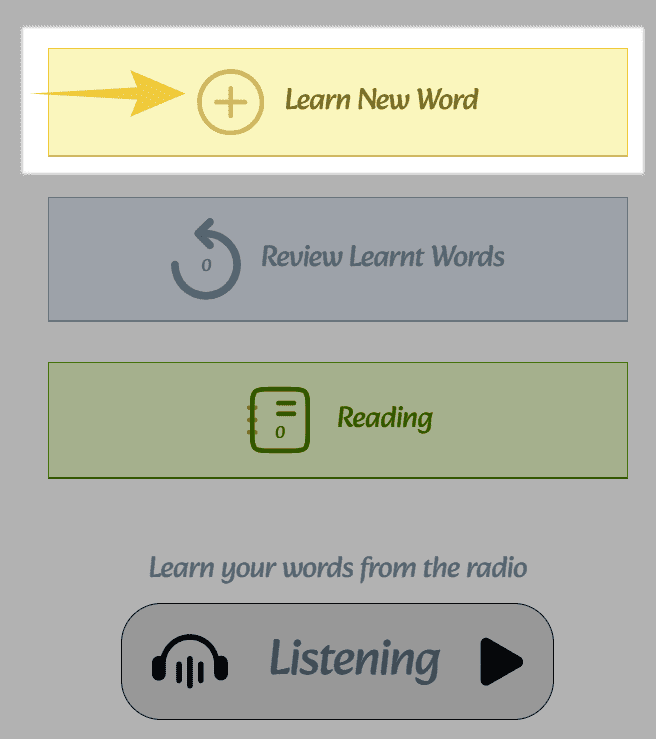Start Listening from the radio

[337, 661]
